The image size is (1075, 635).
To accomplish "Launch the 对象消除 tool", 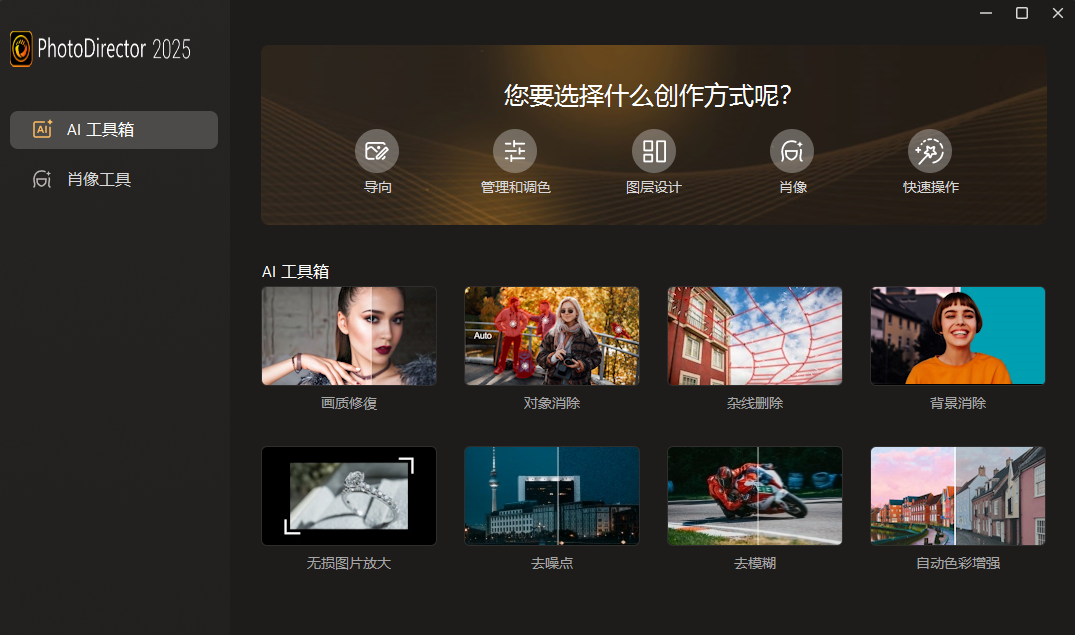I will [552, 336].
